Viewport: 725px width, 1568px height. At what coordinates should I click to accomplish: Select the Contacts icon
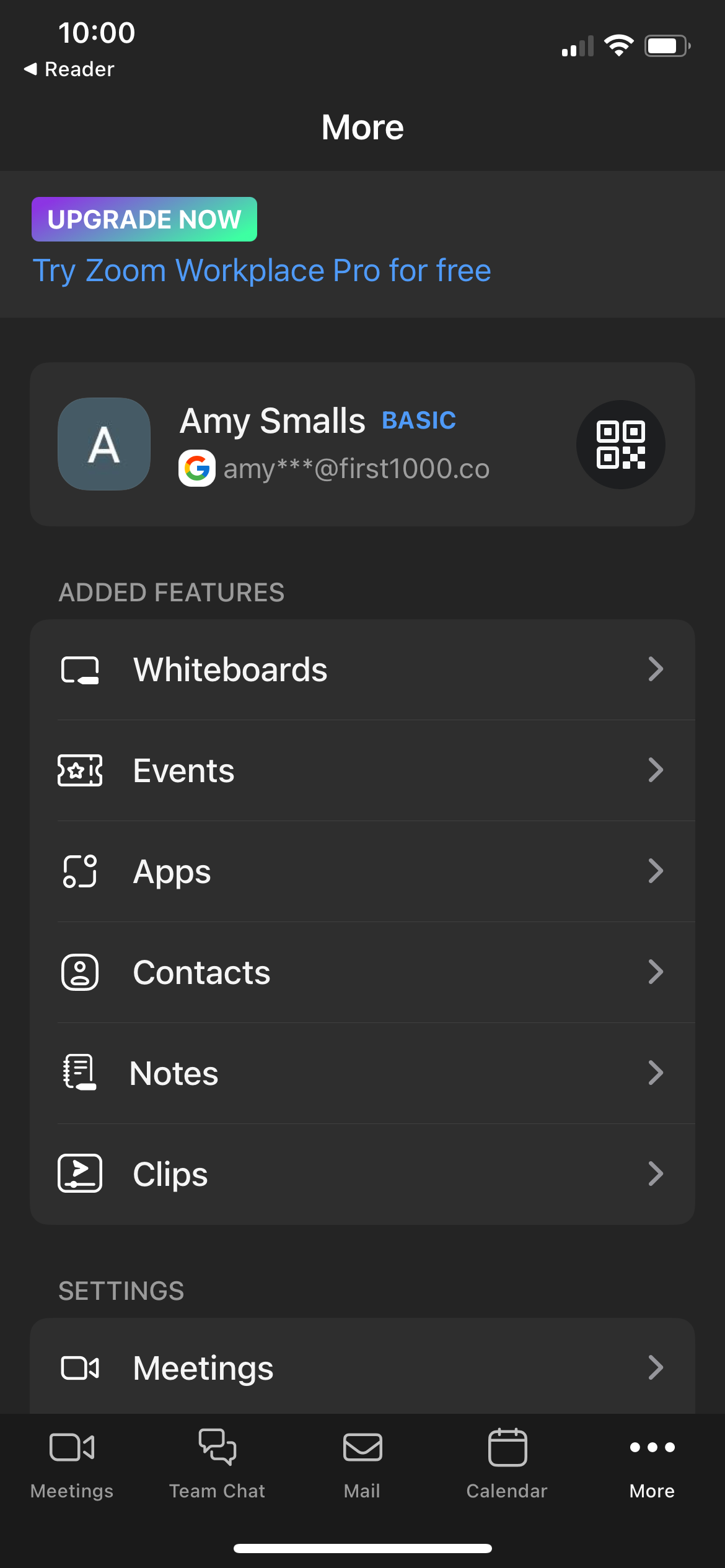point(80,972)
